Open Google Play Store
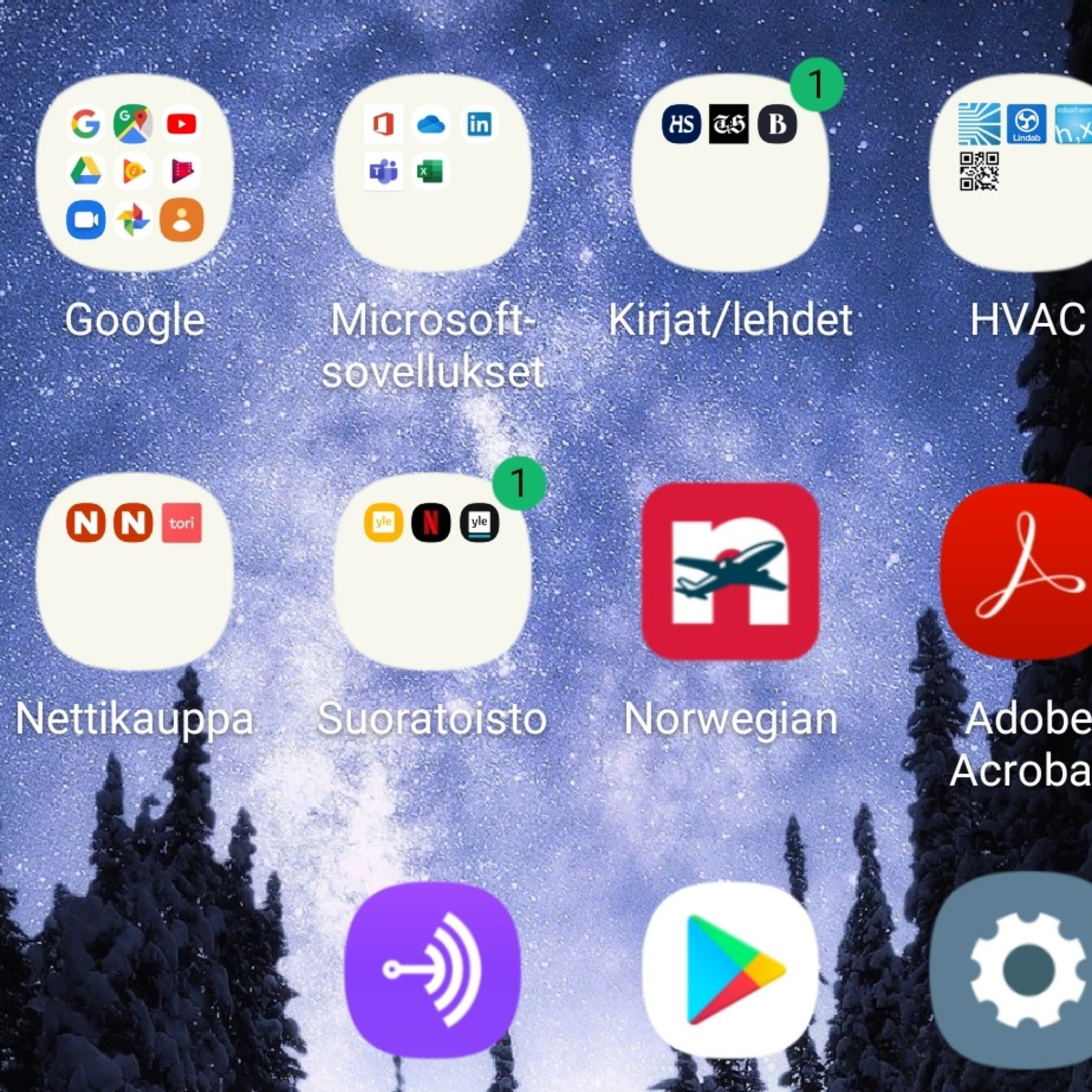The image size is (1092, 1092). (730, 970)
